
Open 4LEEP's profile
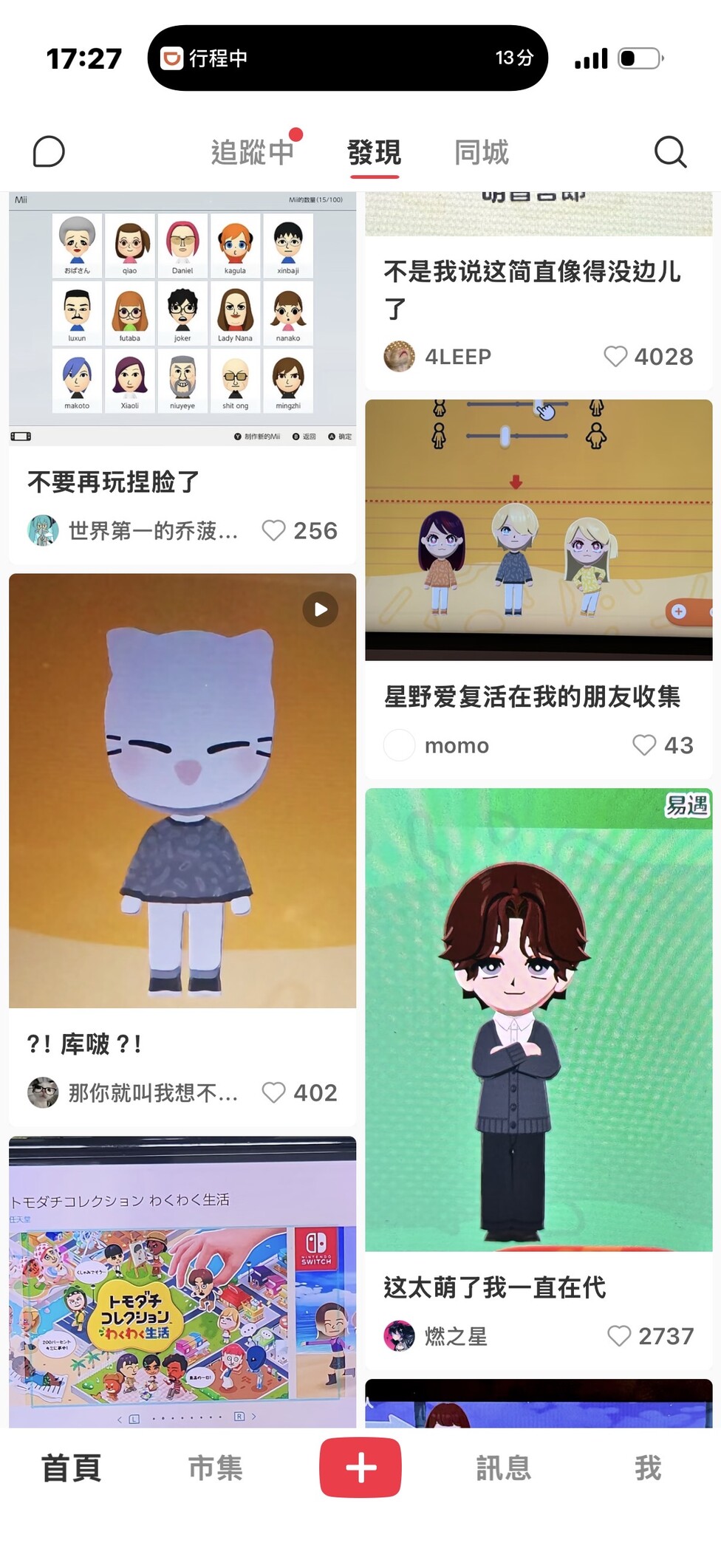tap(400, 357)
